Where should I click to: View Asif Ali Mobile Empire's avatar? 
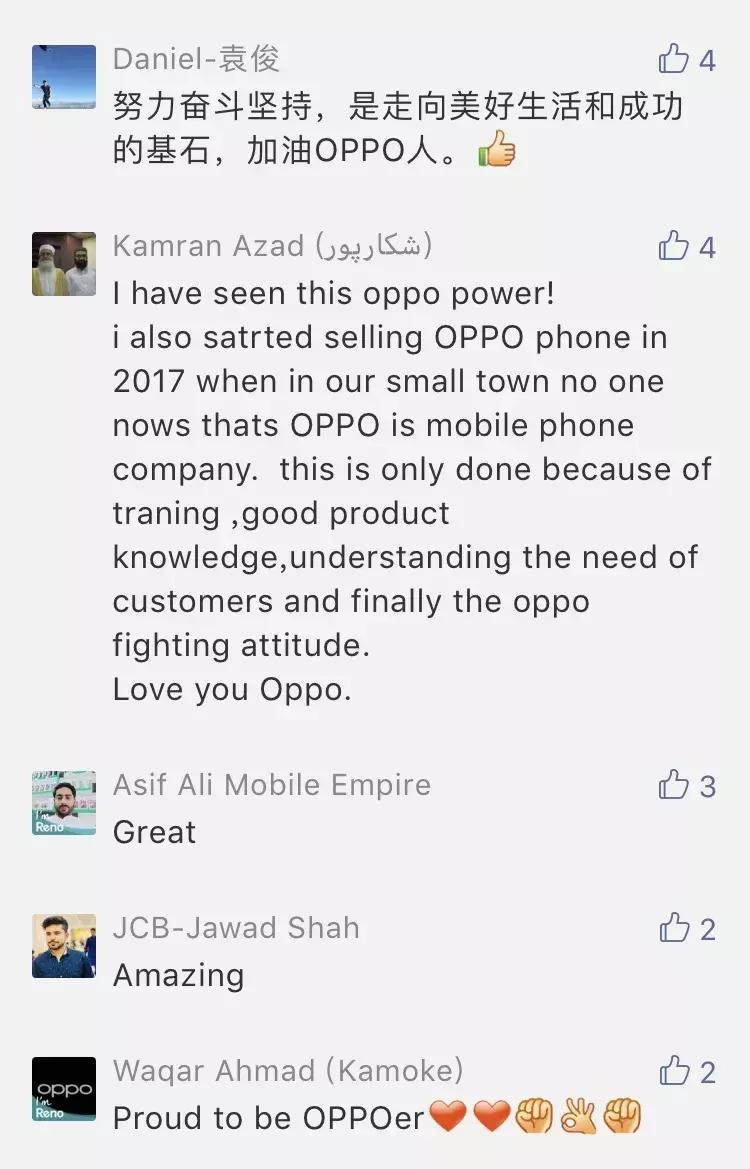click(x=64, y=802)
